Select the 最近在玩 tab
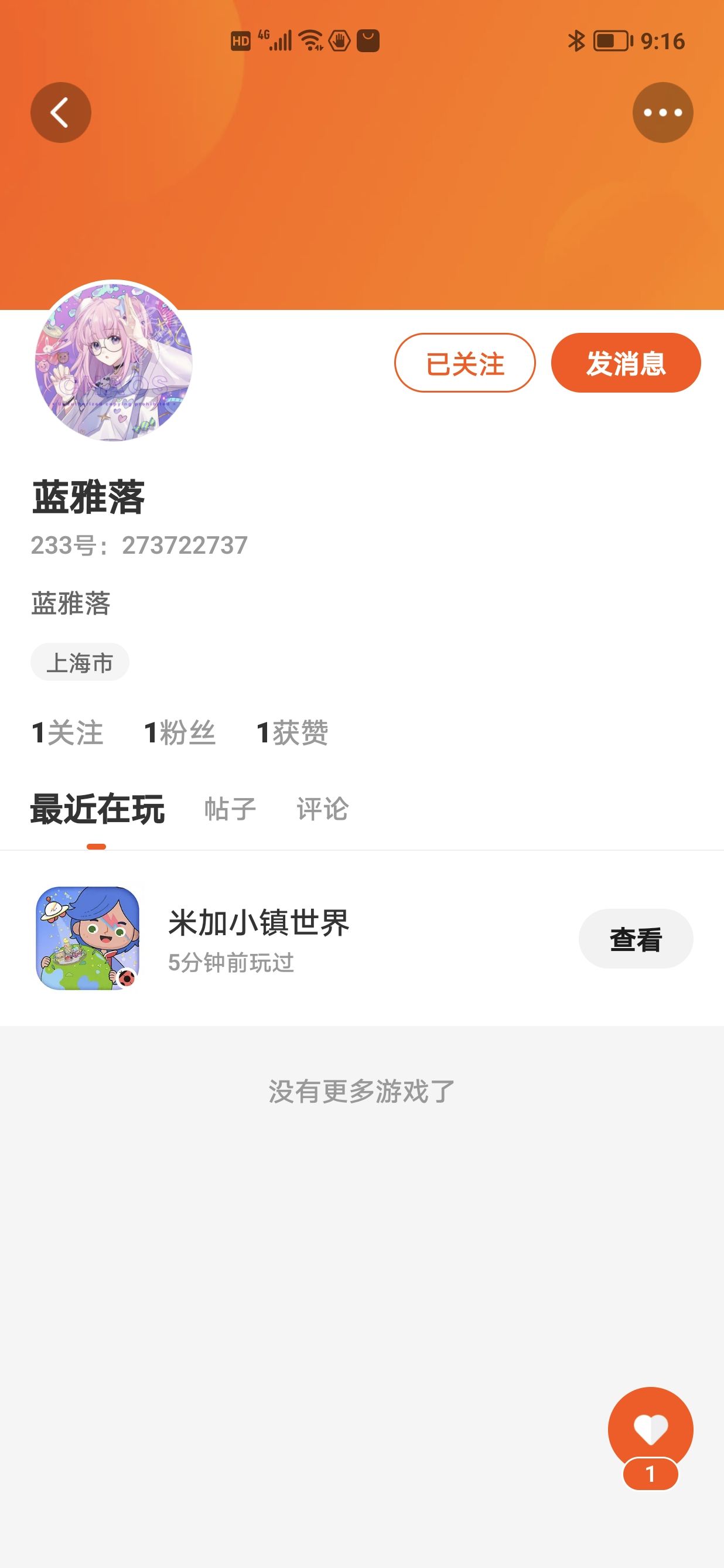The width and height of the screenshot is (724, 1568). click(x=97, y=809)
